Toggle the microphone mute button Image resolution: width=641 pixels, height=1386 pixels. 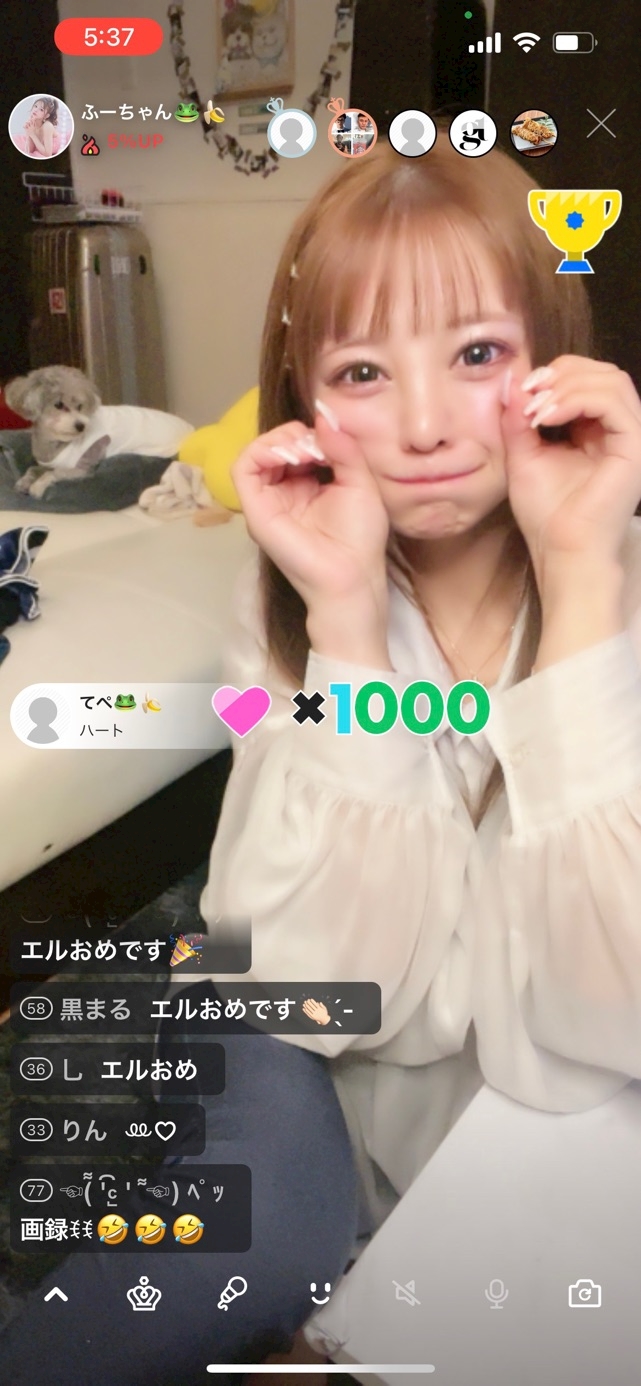(x=496, y=1295)
